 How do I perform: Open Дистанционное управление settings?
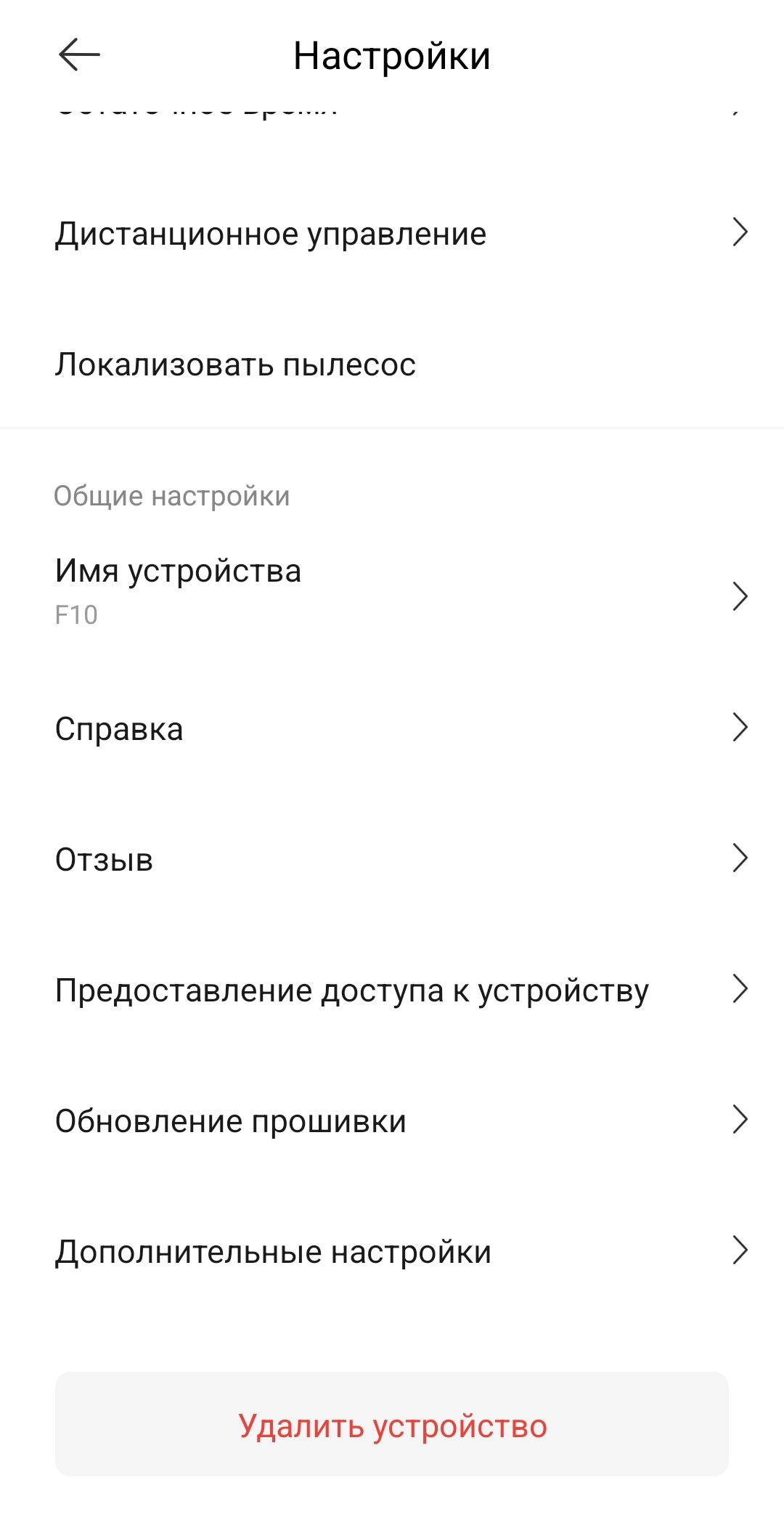pos(392,234)
